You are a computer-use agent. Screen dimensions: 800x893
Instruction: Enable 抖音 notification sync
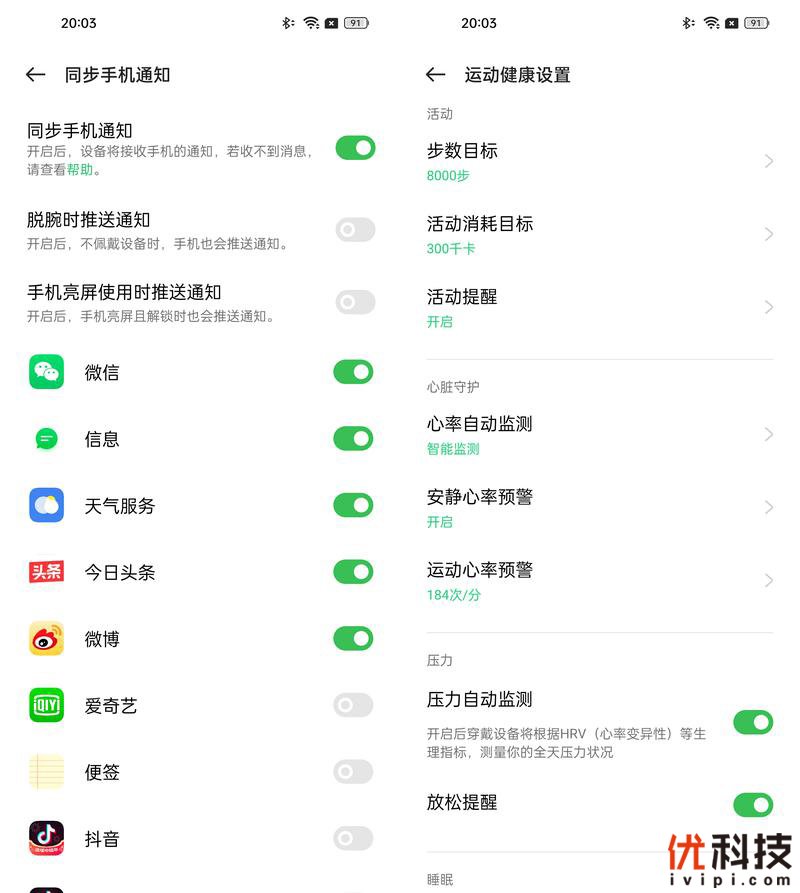(x=353, y=838)
